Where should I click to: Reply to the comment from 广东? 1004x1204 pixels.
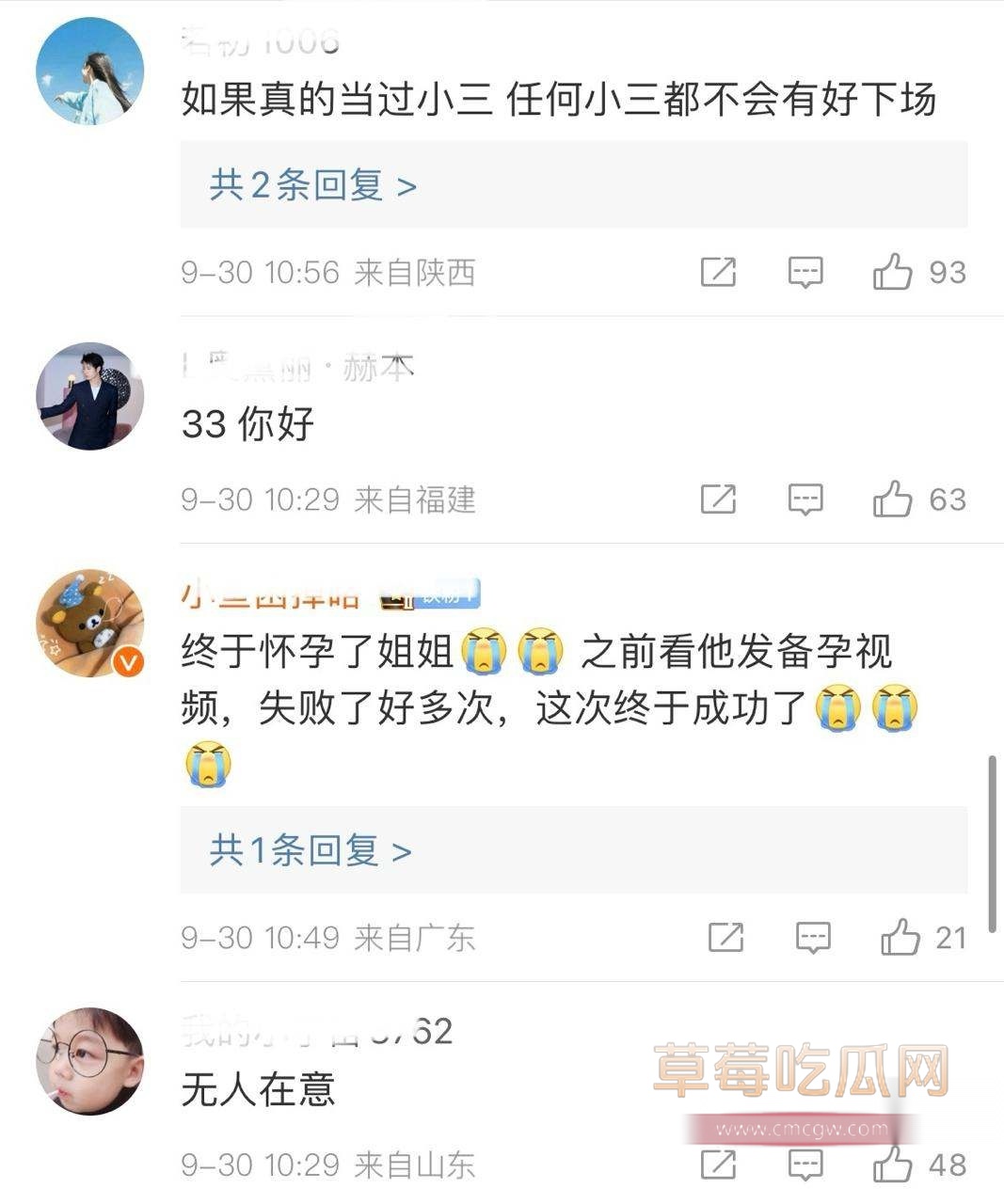(x=812, y=938)
